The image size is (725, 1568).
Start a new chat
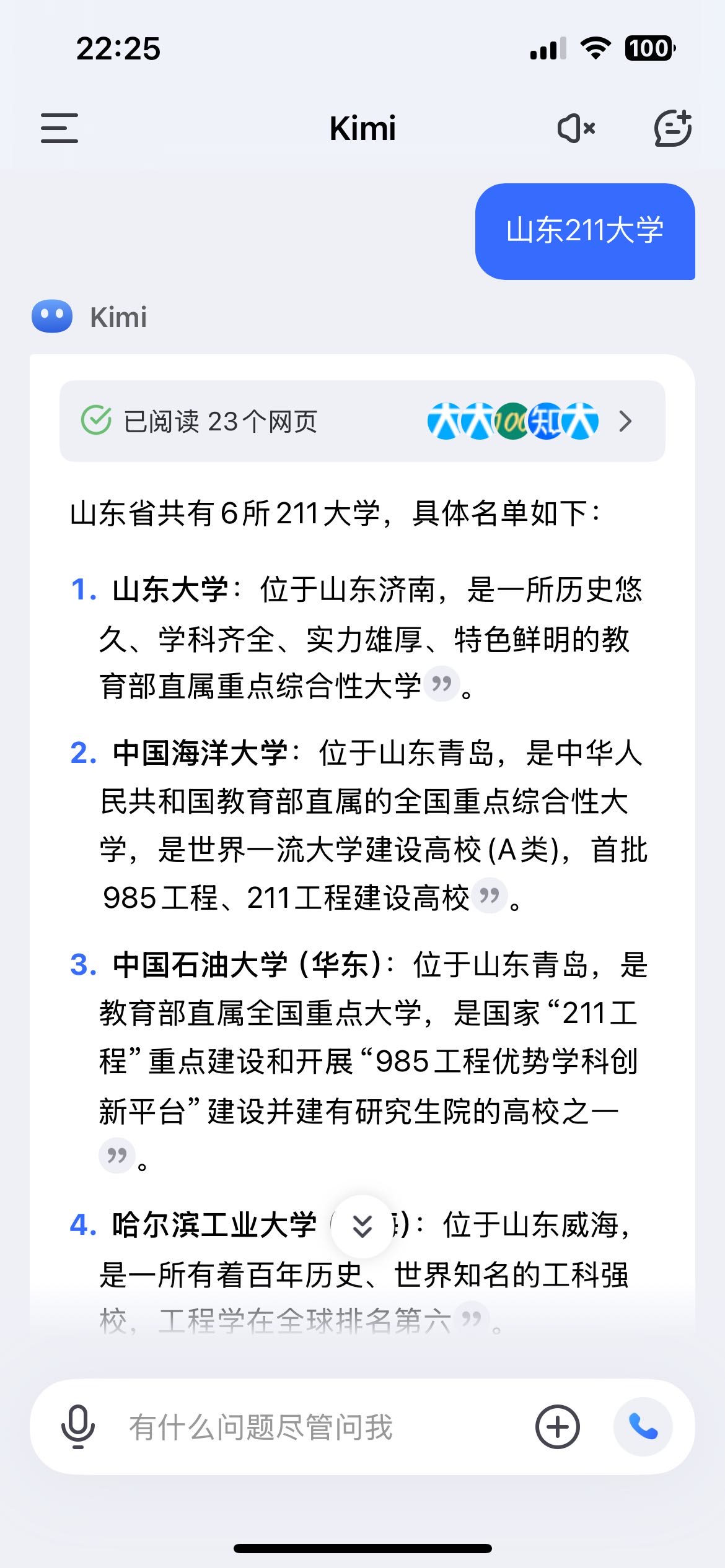click(672, 128)
